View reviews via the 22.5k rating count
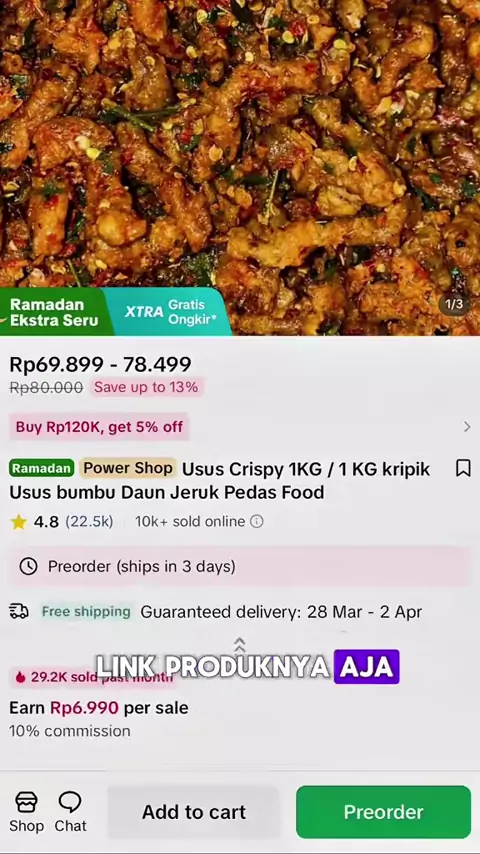 pos(89,522)
